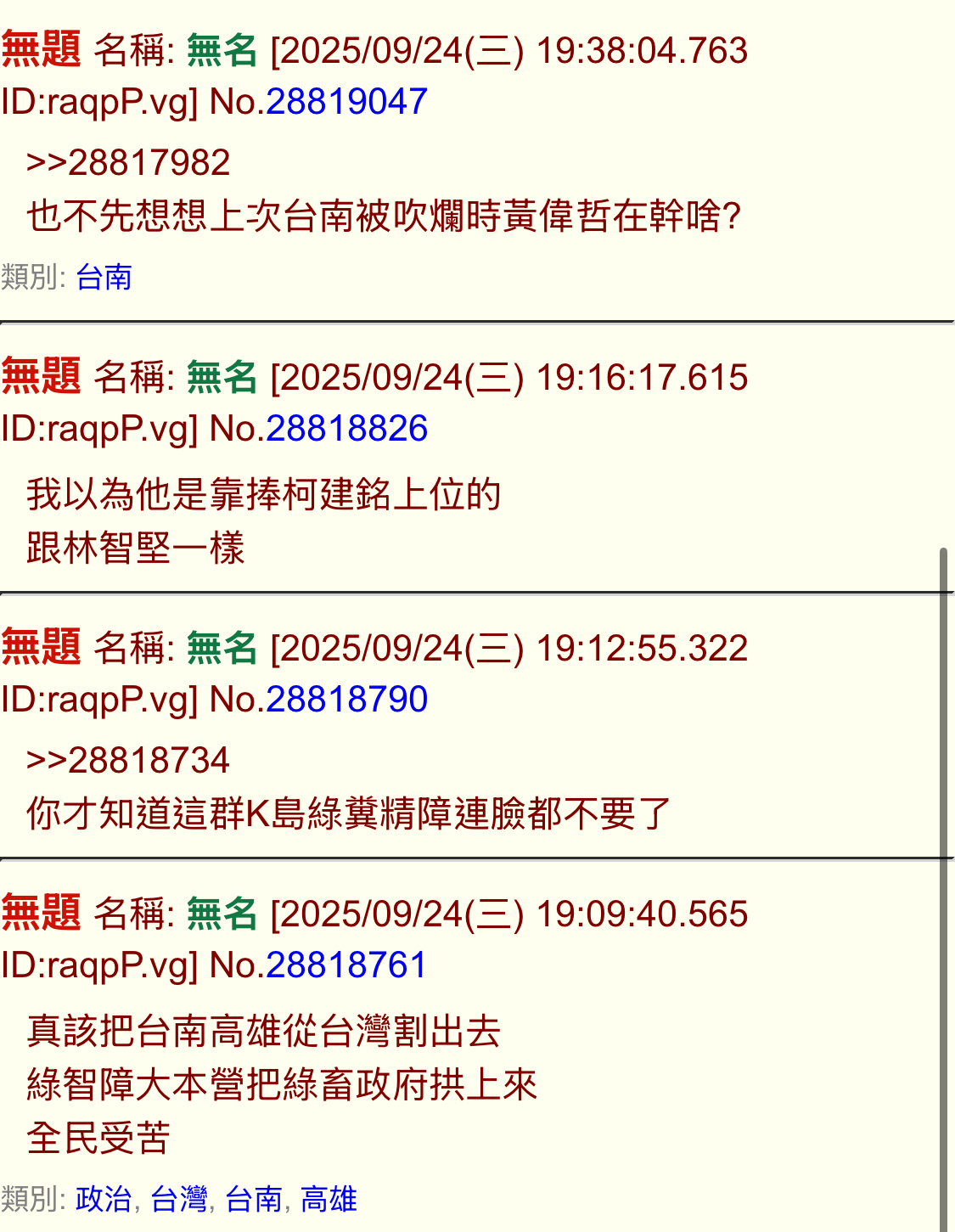955x1232 pixels.
Task: Open the 台南 category under post 28819047
Action: coord(104,278)
